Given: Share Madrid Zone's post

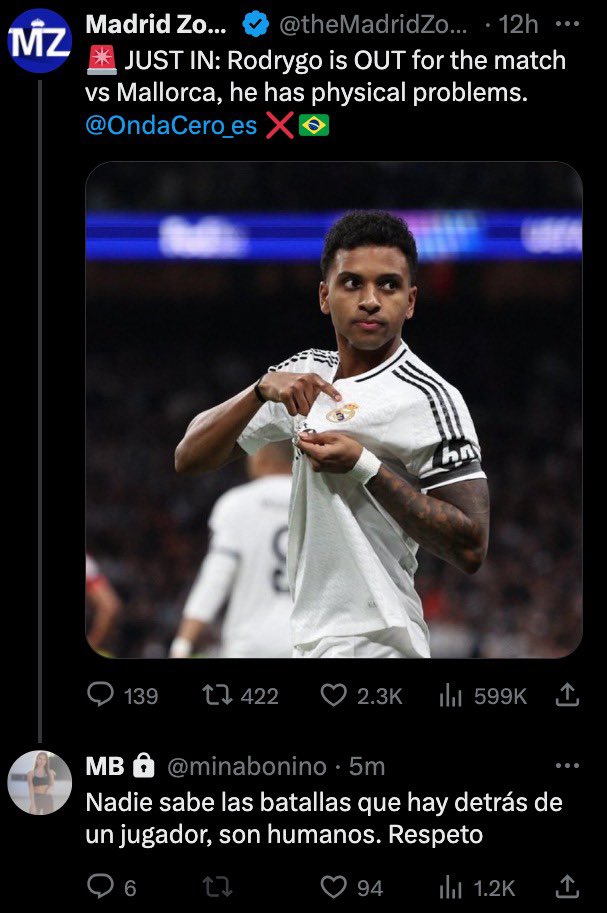Looking at the screenshot, I should pos(566,695).
